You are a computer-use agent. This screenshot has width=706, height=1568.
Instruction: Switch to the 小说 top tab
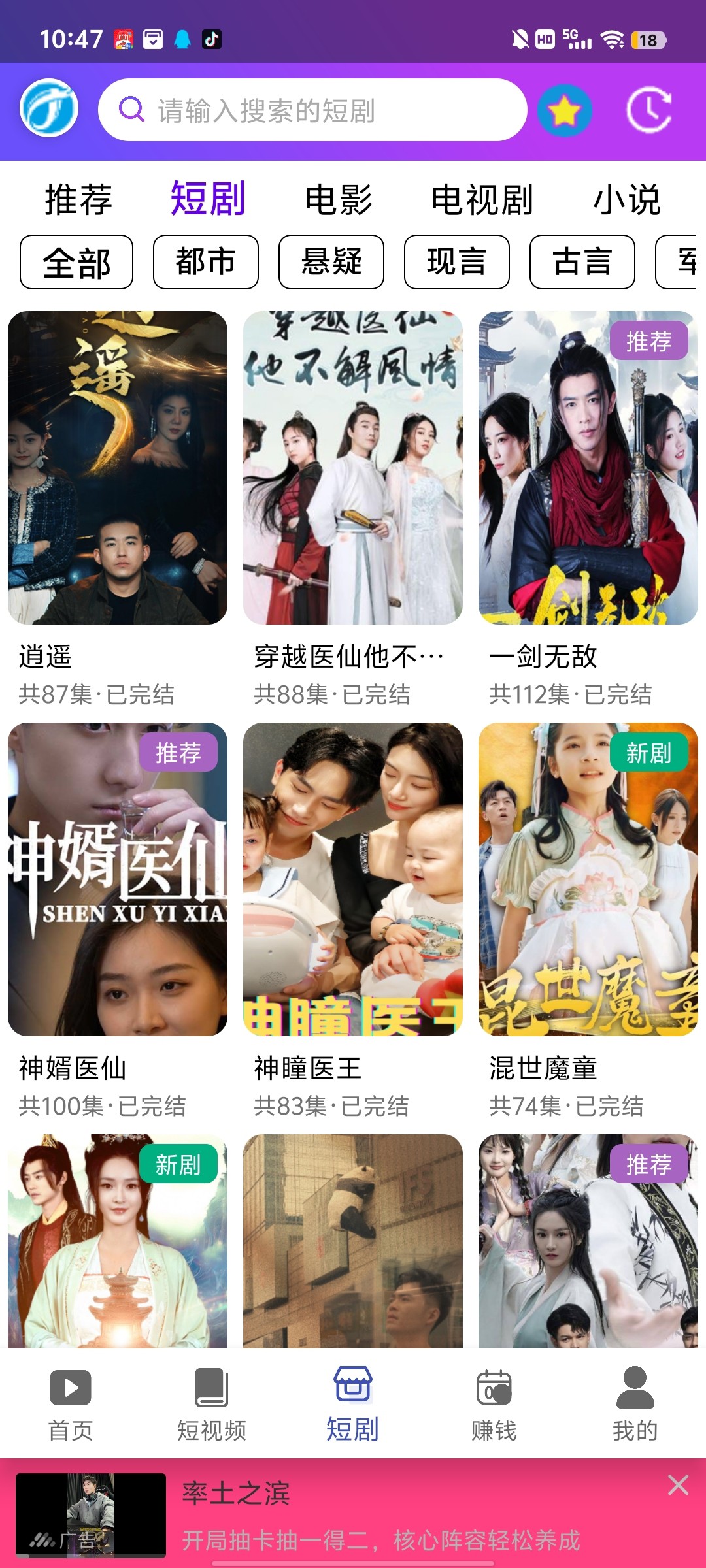(627, 199)
